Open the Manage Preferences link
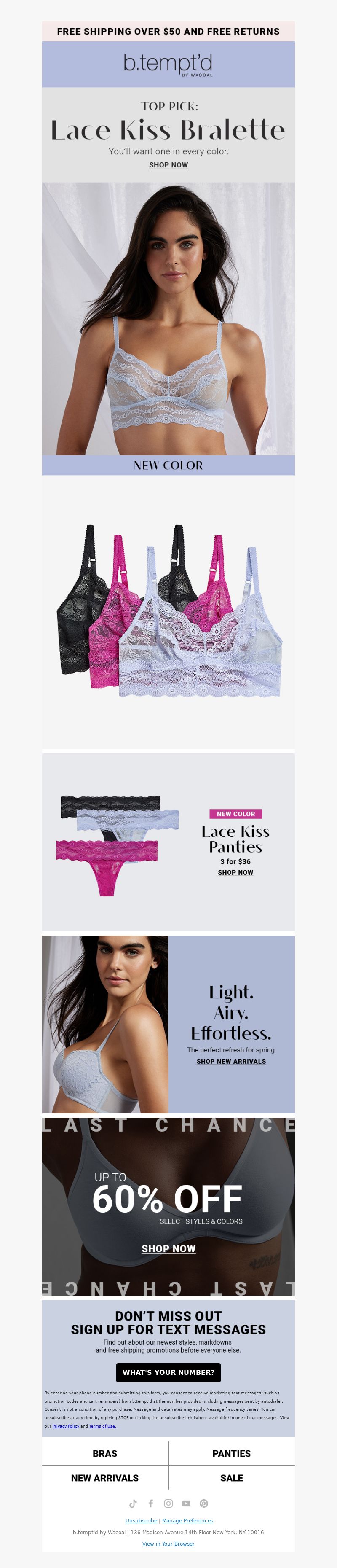This screenshot has height=1568, width=337. [187, 1520]
